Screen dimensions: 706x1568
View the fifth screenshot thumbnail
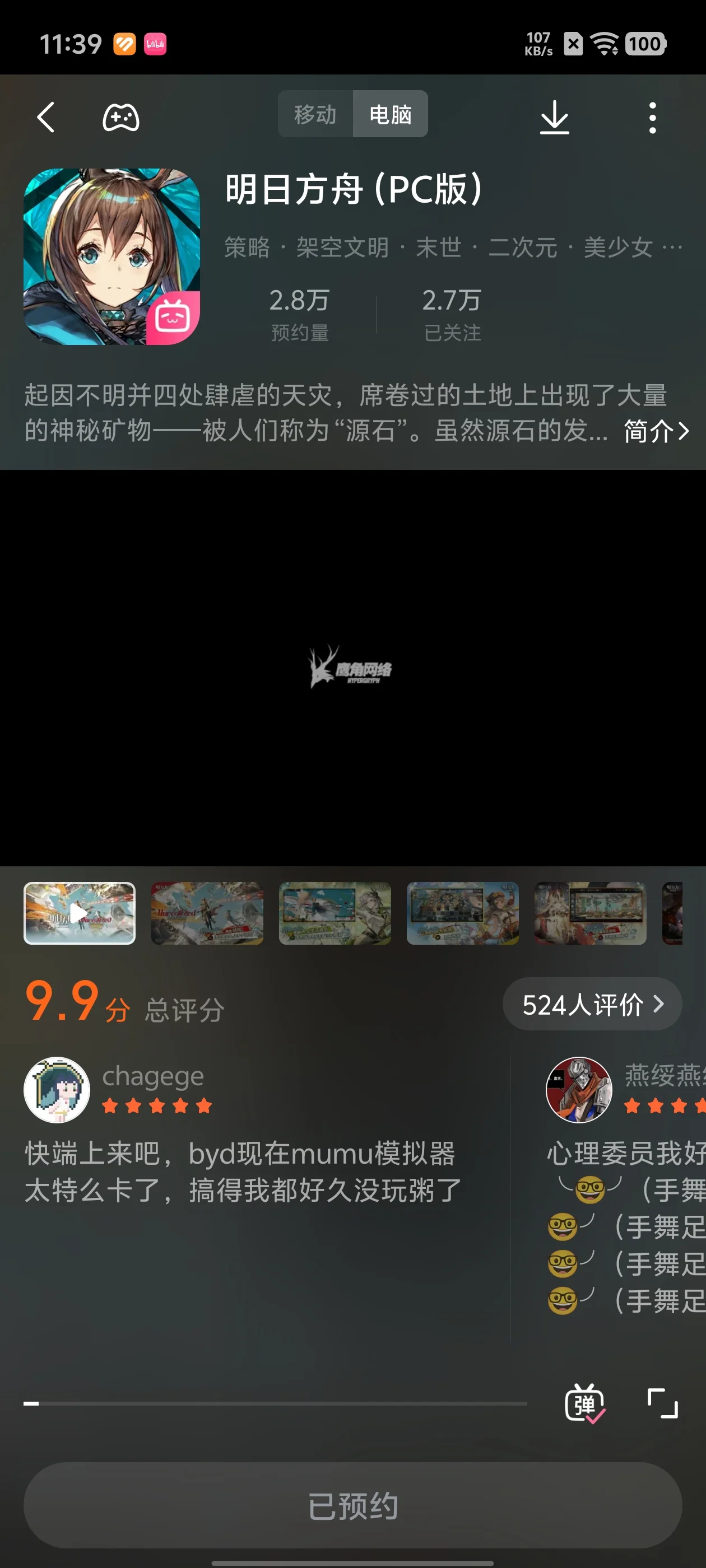tap(590, 913)
